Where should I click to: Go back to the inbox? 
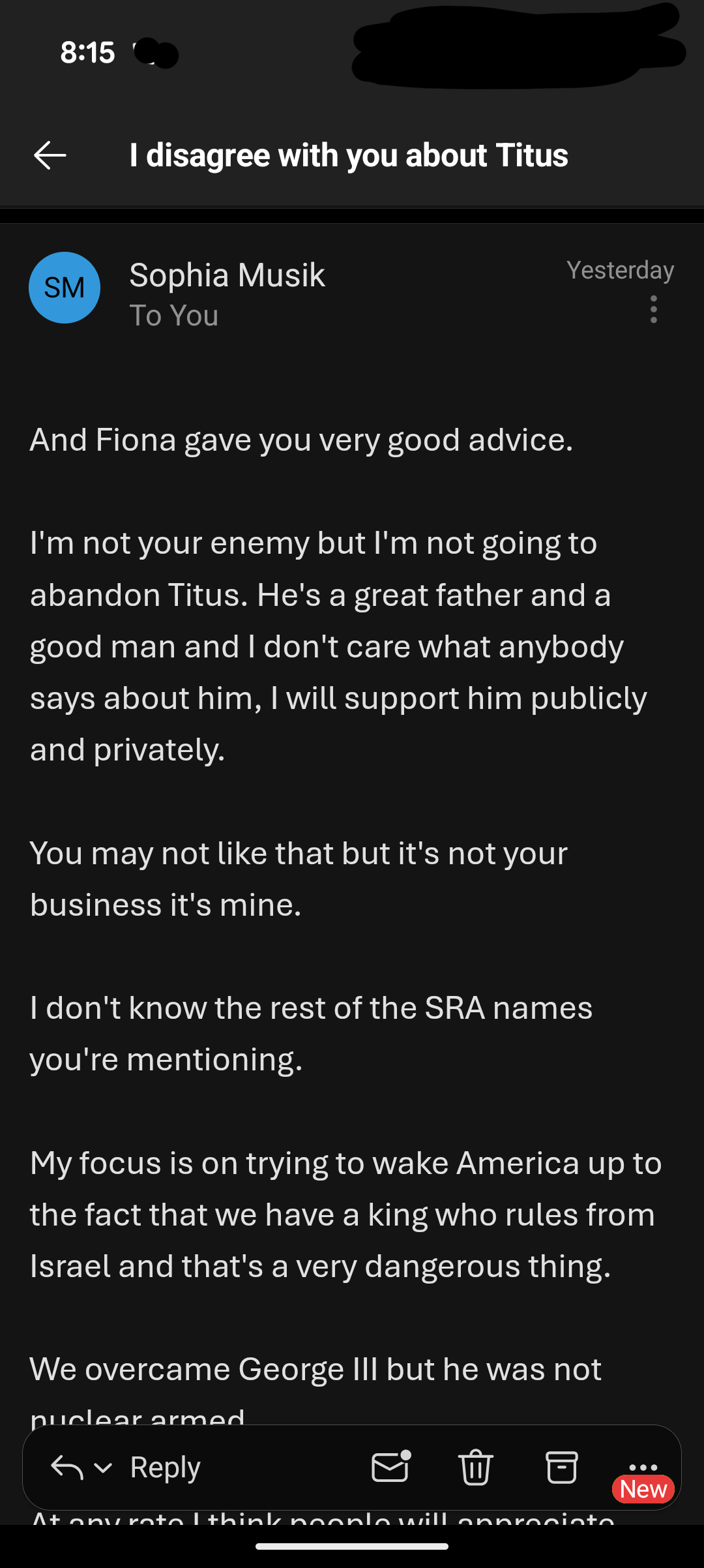50,155
